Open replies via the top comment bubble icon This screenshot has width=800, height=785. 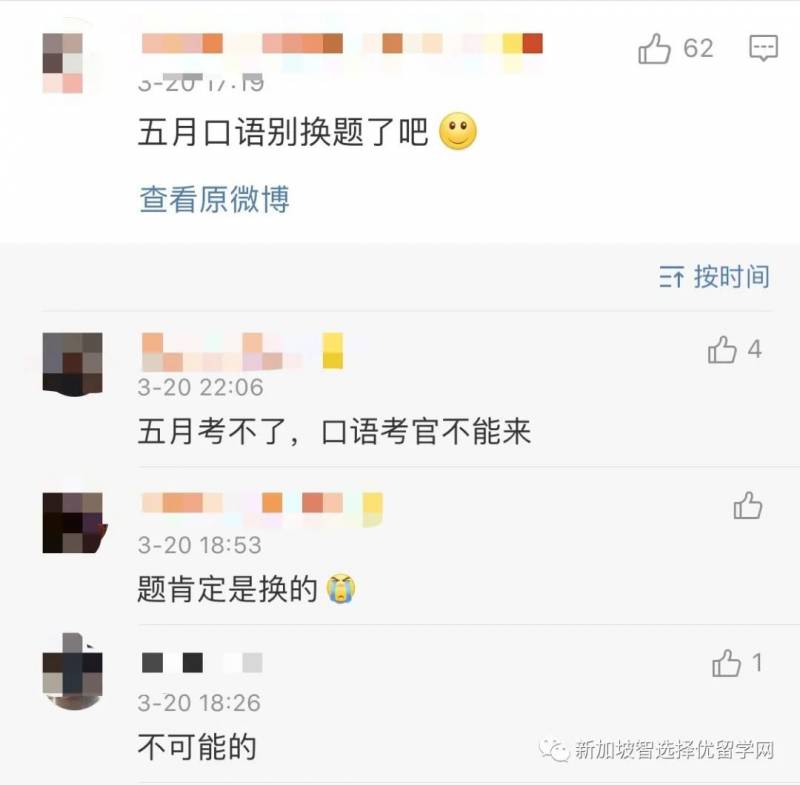[763, 48]
